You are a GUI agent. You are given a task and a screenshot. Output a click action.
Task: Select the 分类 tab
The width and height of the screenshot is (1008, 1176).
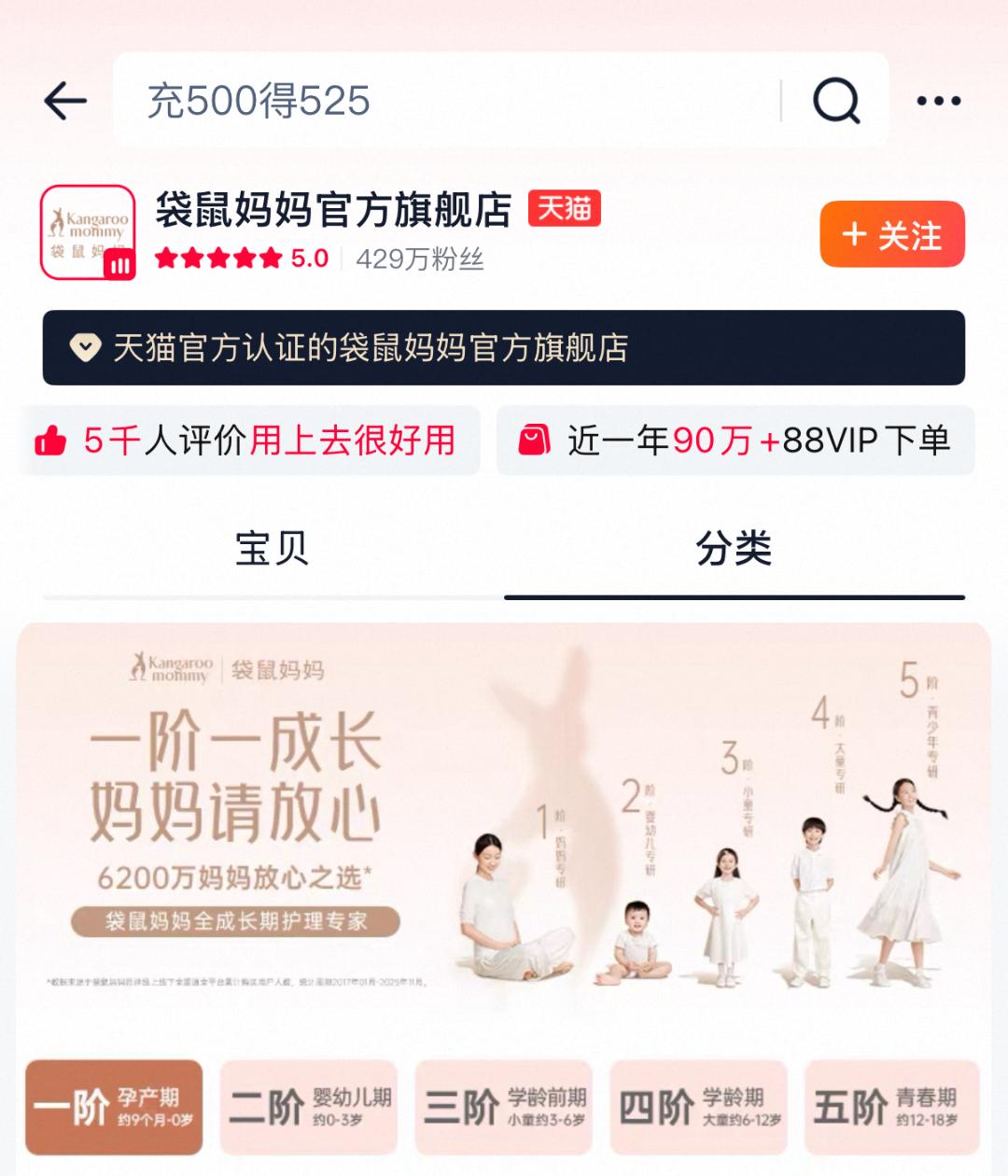(734, 549)
